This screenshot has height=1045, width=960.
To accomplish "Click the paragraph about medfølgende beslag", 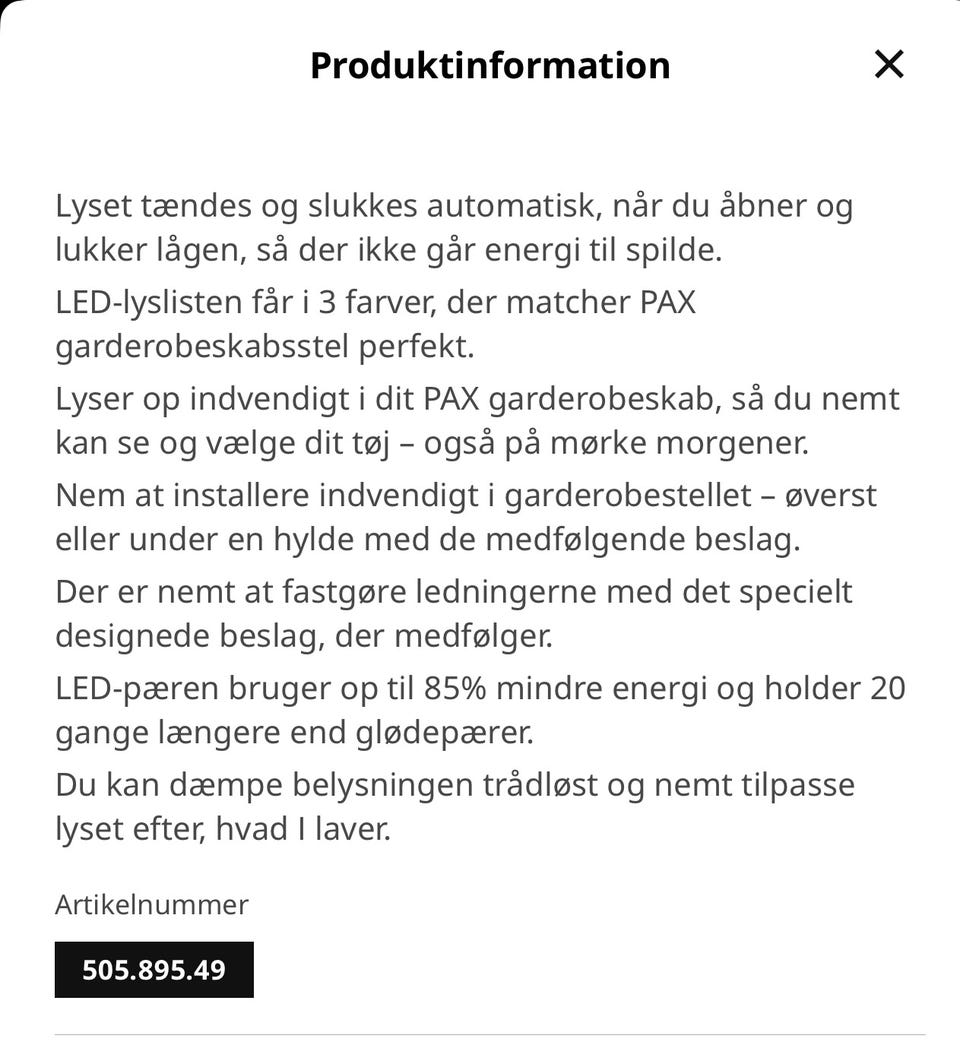I will click(467, 516).
